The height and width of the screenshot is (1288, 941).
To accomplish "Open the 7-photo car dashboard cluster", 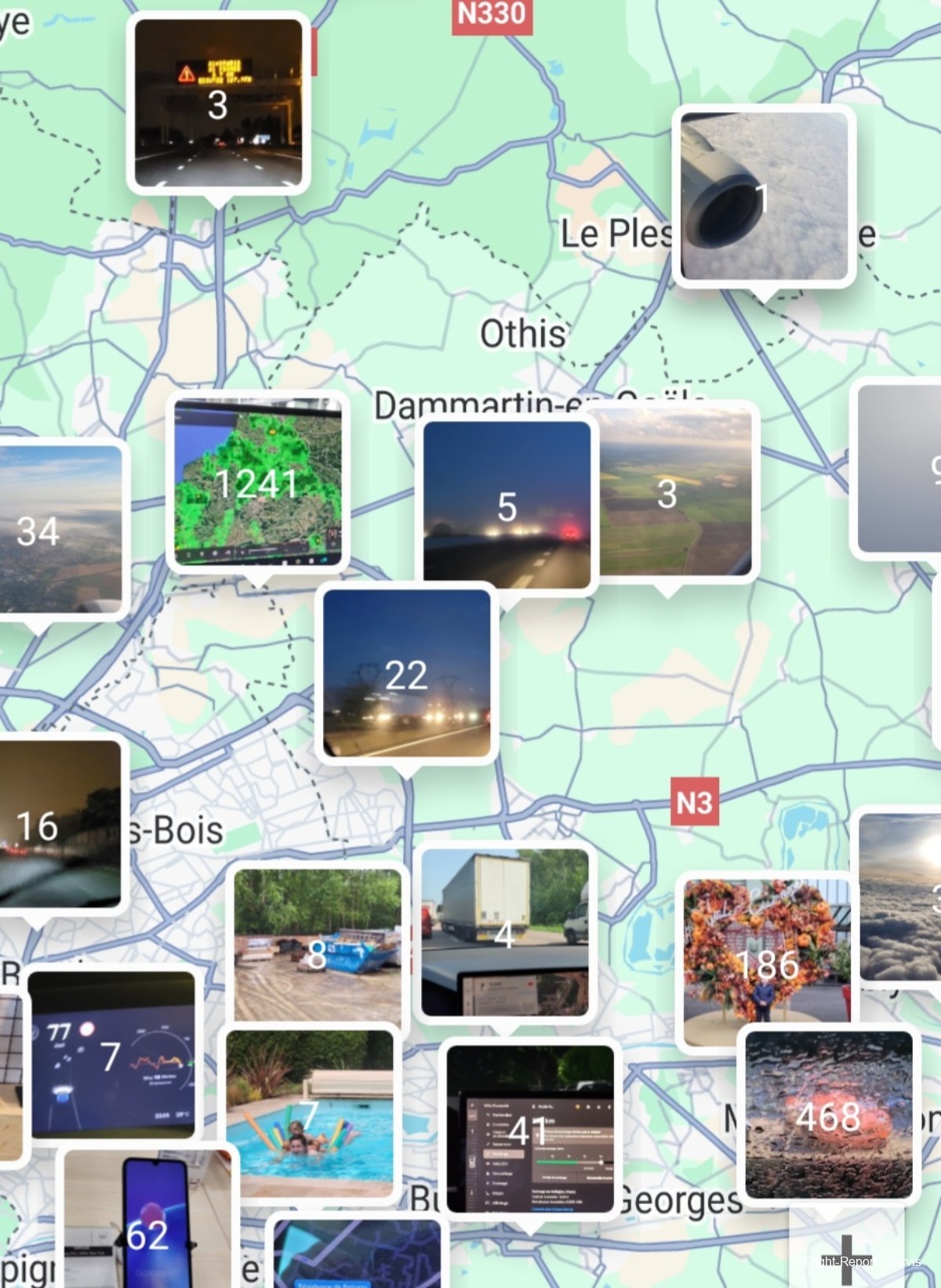I will click(x=111, y=1055).
